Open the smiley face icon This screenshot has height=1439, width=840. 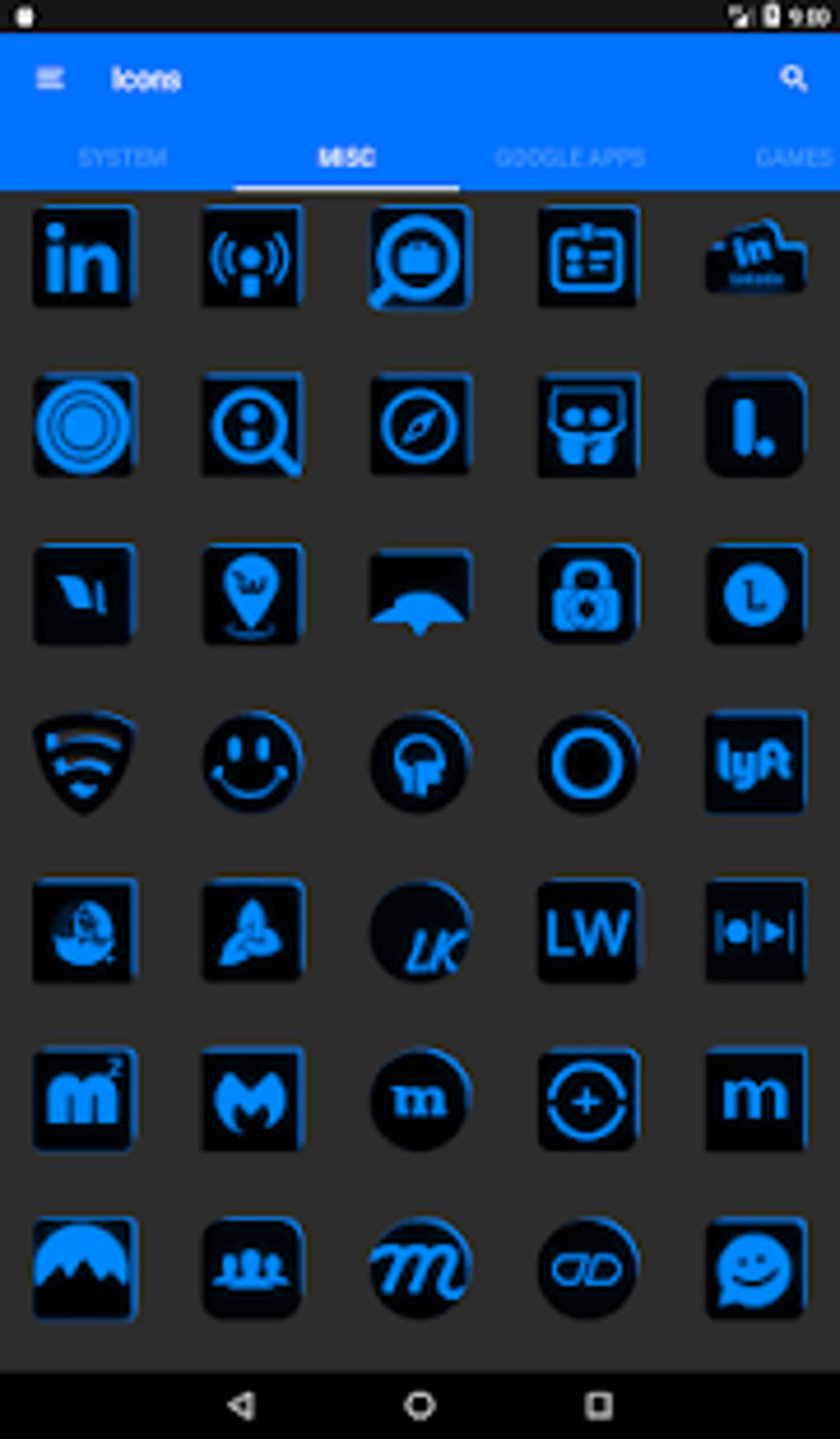[251, 763]
